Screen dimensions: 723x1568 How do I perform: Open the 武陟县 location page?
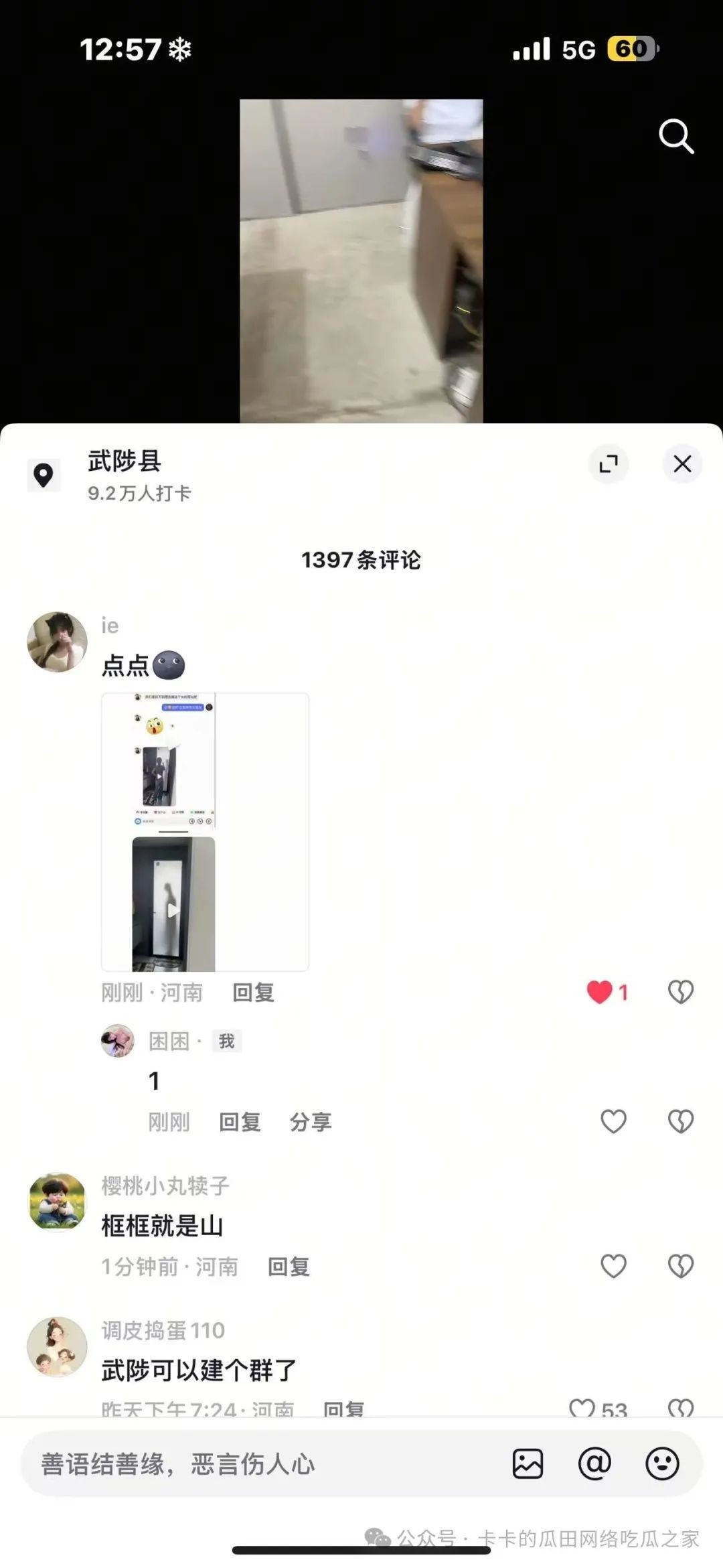tap(125, 461)
